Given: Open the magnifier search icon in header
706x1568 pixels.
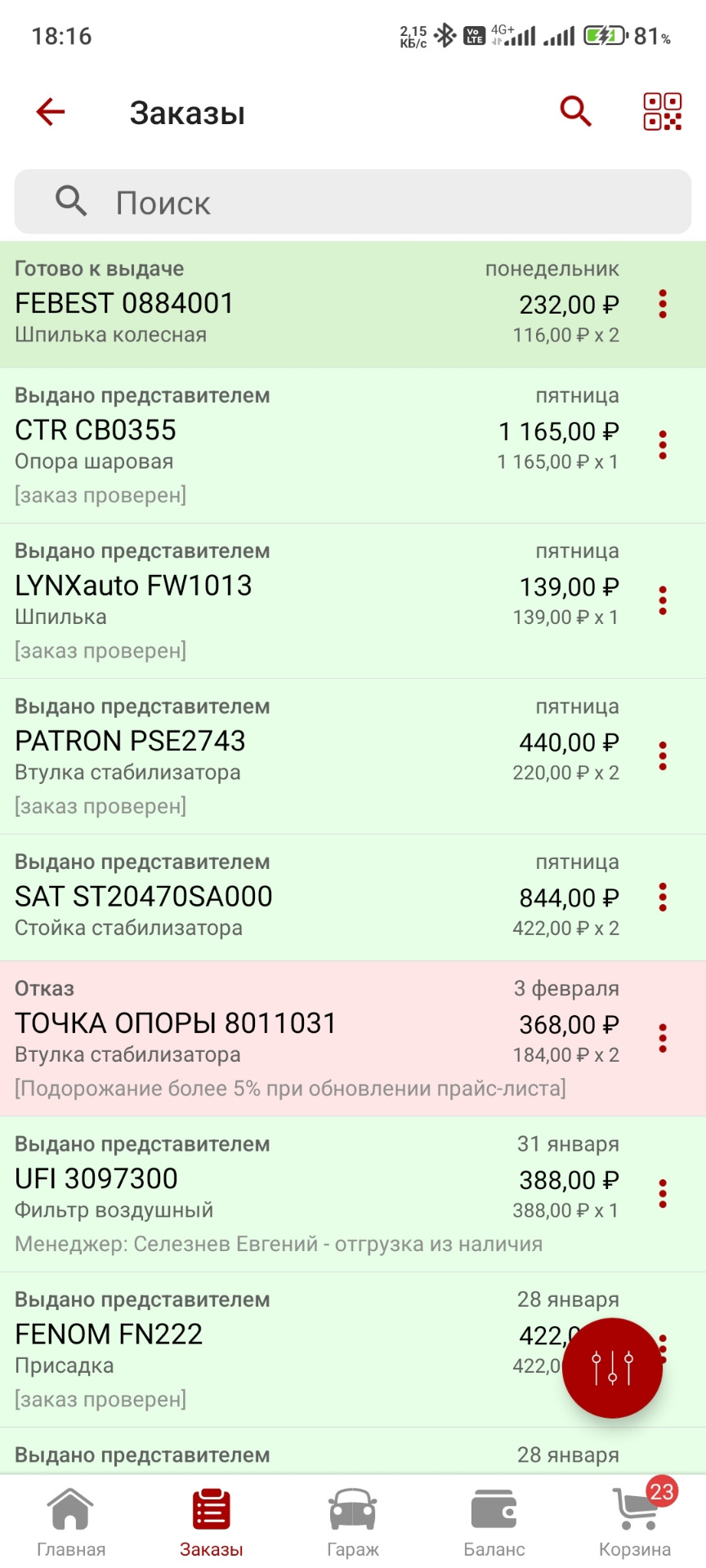Looking at the screenshot, I should [575, 112].
